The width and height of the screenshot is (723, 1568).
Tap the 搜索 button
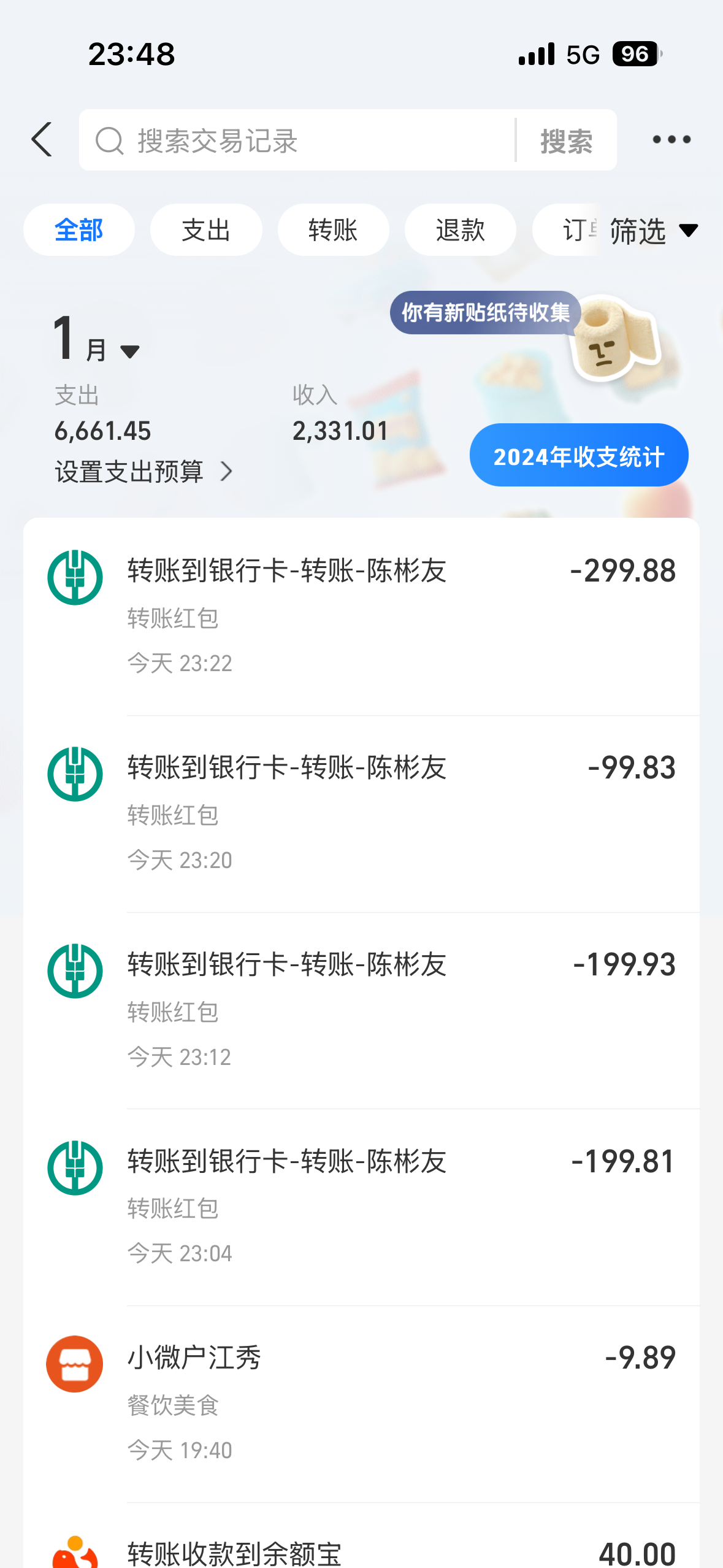pyautogui.click(x=567, y=140)
